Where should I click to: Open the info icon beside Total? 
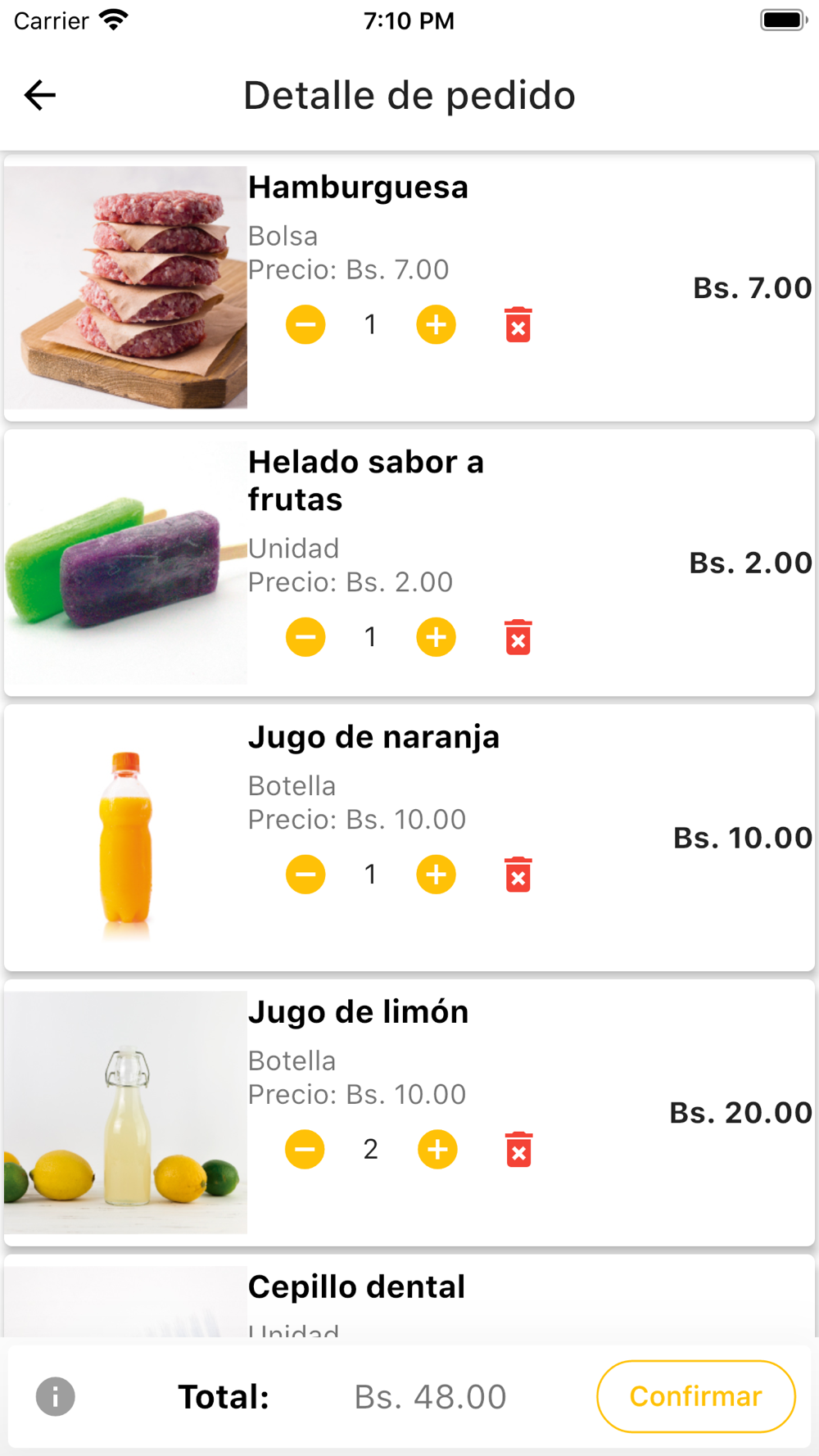coord(56,1396)
